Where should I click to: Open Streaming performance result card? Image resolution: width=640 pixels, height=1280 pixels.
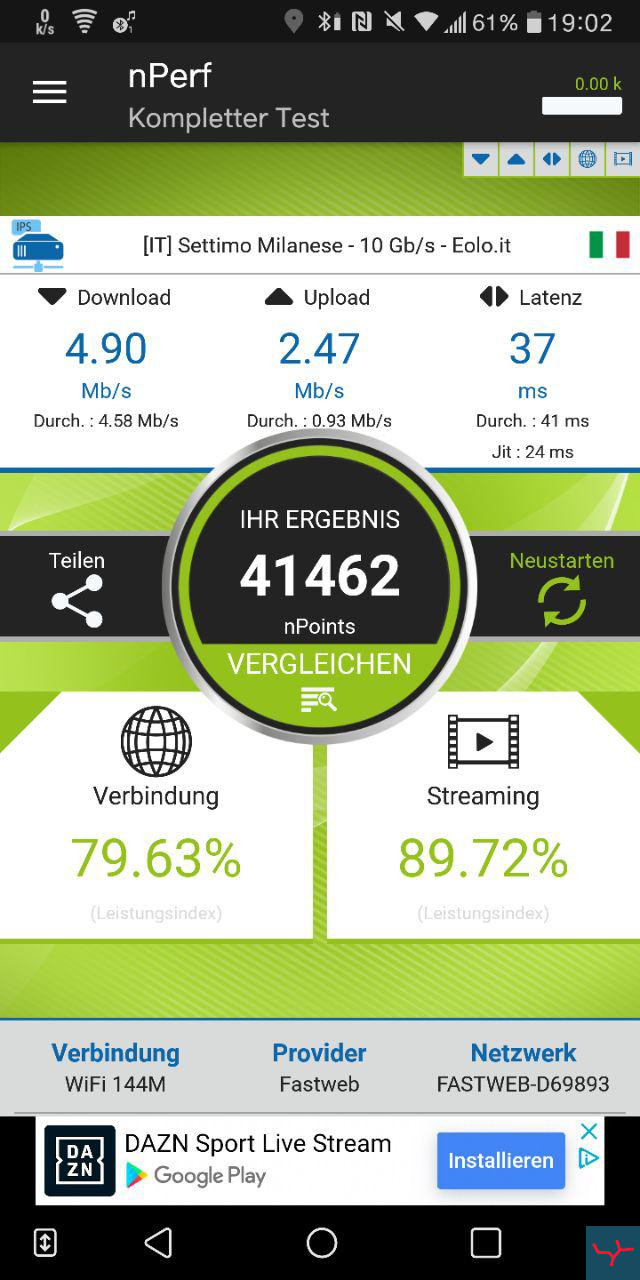pos(483,815)
